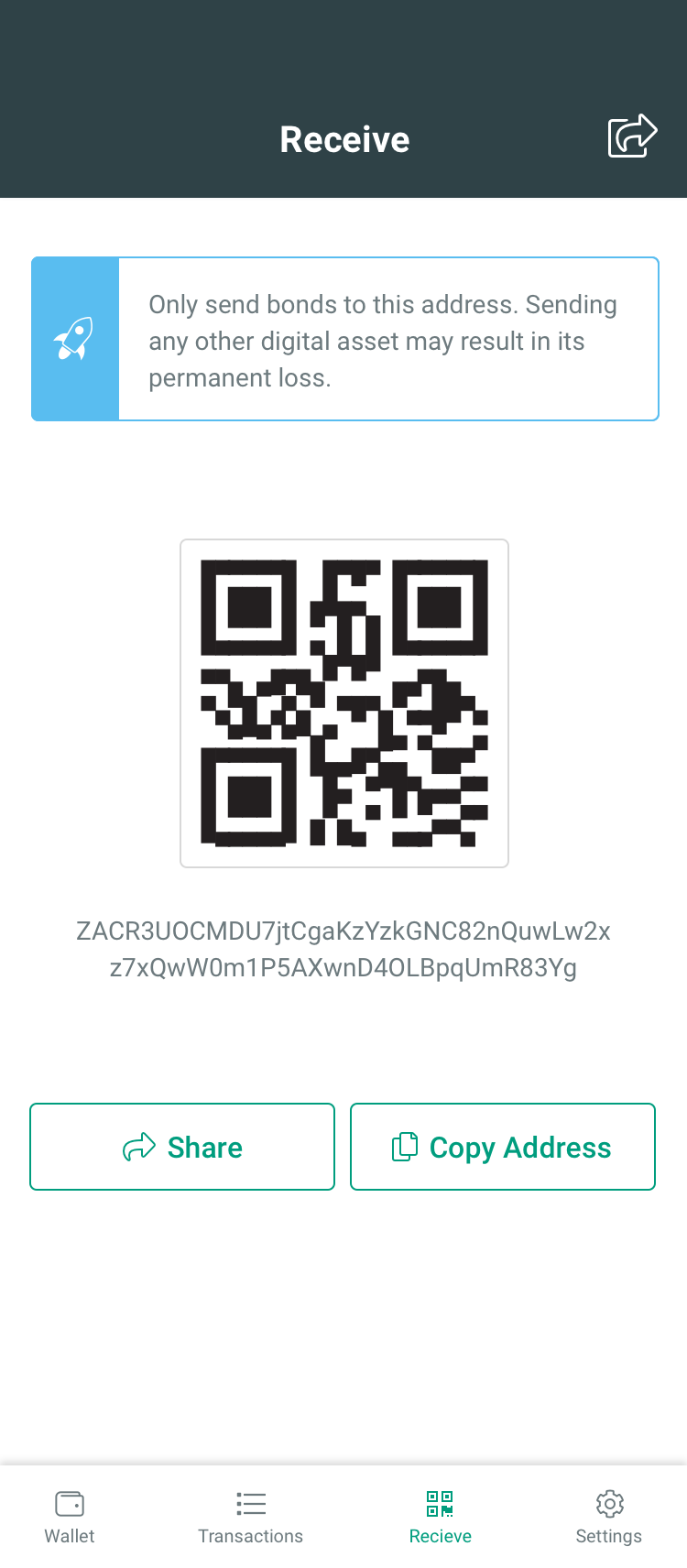Screen dimensions: 687x1568
Task: Open the Transactions tab
Action: (x=250, y=1518)
